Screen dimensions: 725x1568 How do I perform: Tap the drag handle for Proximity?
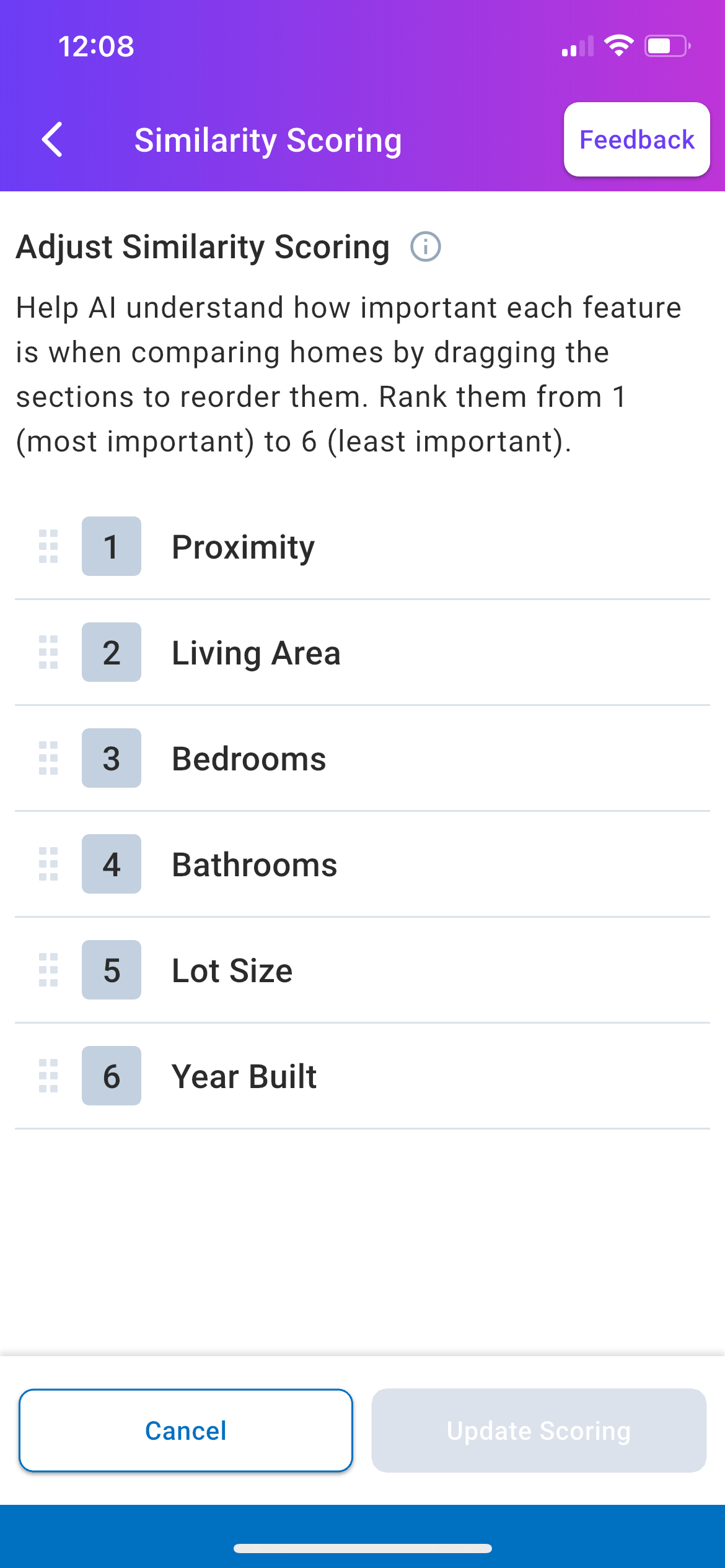[48, 546]
